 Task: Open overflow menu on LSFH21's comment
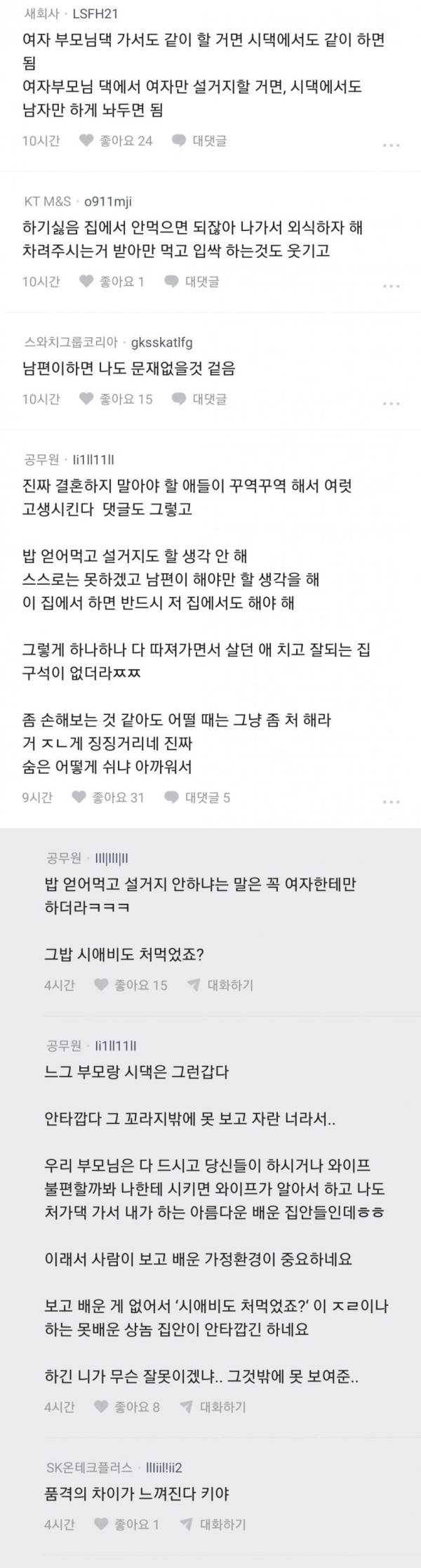[x=391, y=145]
